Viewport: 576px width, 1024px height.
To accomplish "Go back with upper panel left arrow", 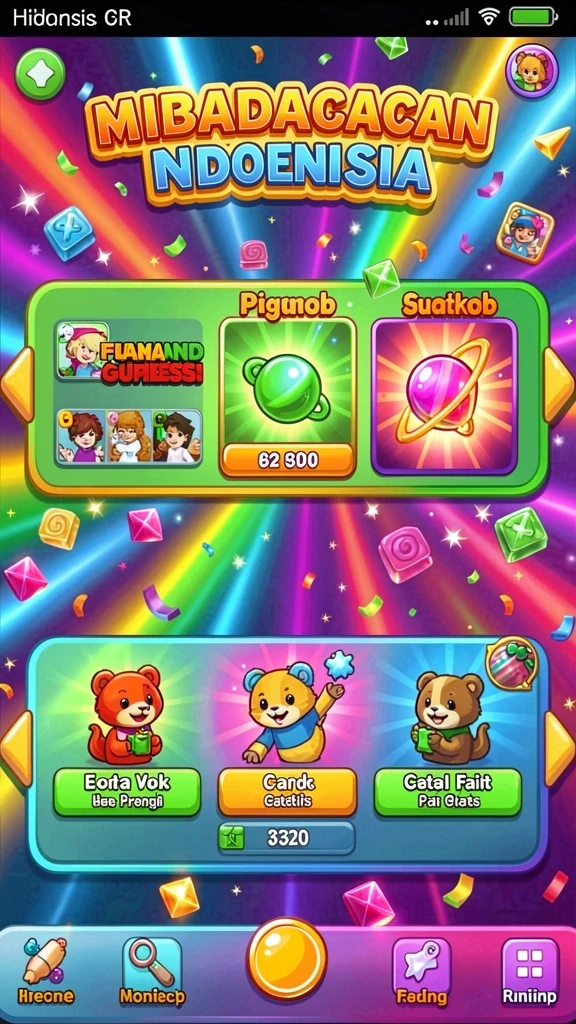I will point(17,385).
